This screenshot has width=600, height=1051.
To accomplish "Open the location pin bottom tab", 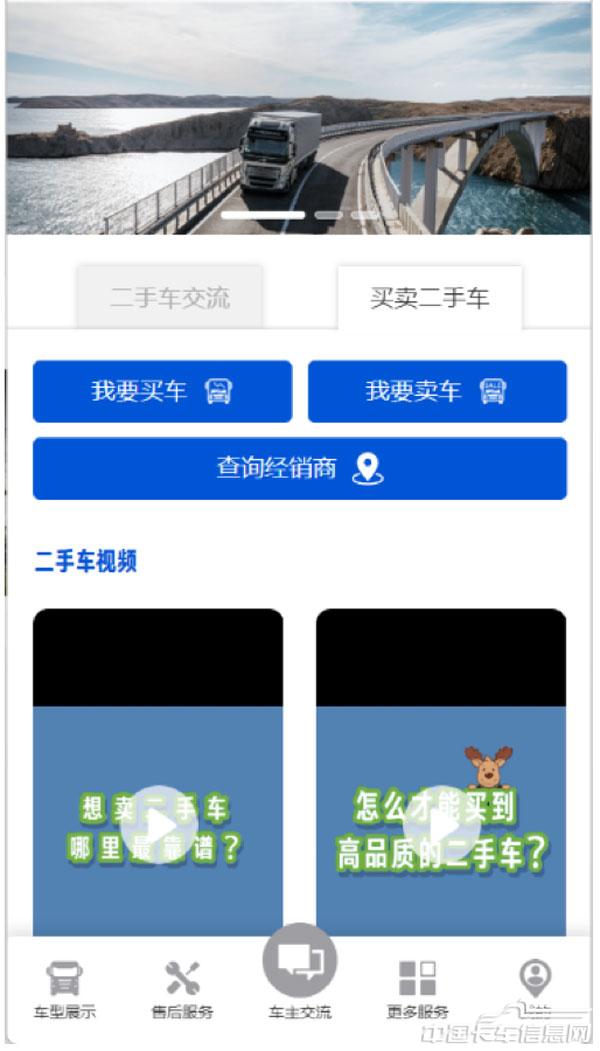I will pos(536,985).
